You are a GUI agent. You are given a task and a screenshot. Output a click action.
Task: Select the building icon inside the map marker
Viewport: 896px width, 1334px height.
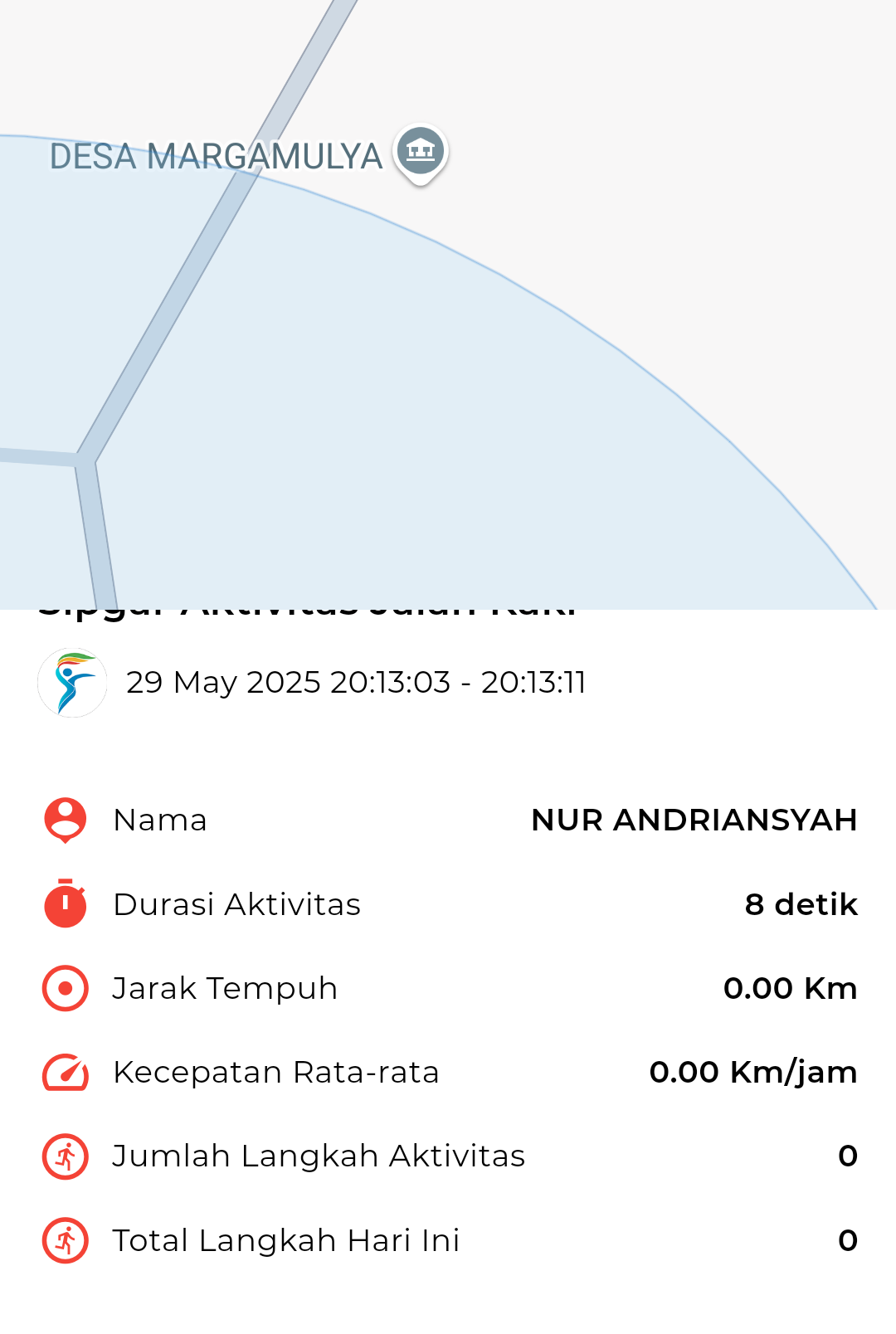(421, 149)
